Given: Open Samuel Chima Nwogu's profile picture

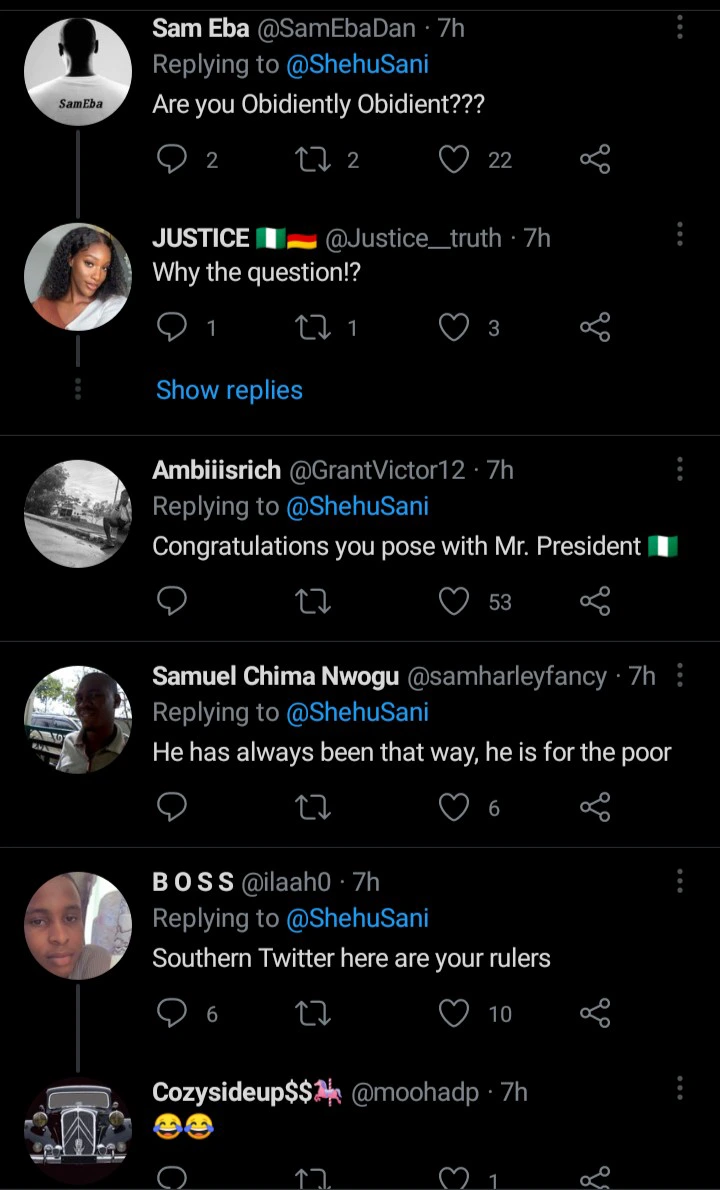Looking at the screenshot, I should coord(78,720).
